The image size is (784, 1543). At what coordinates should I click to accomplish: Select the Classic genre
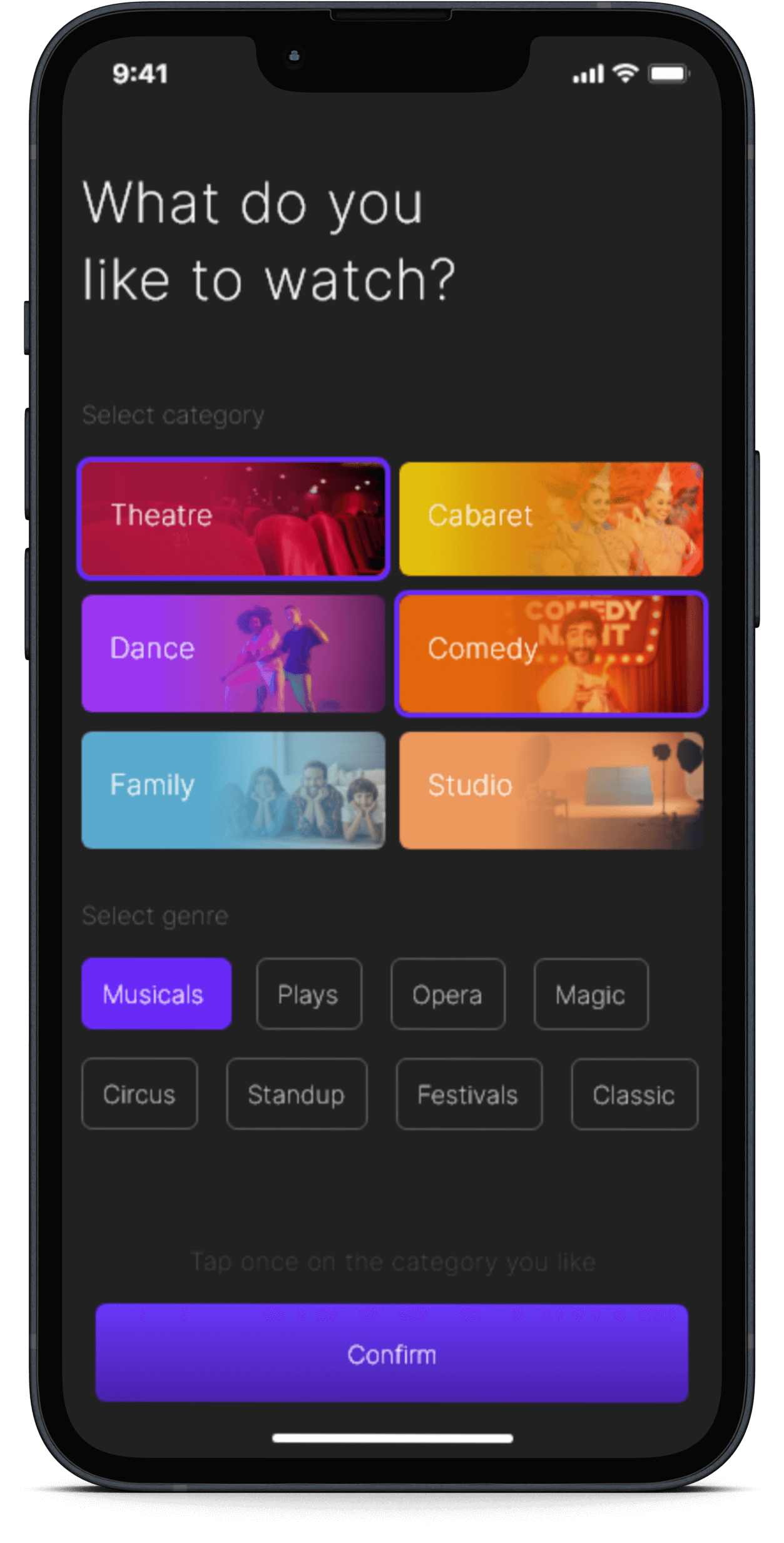click(634, 1094)
